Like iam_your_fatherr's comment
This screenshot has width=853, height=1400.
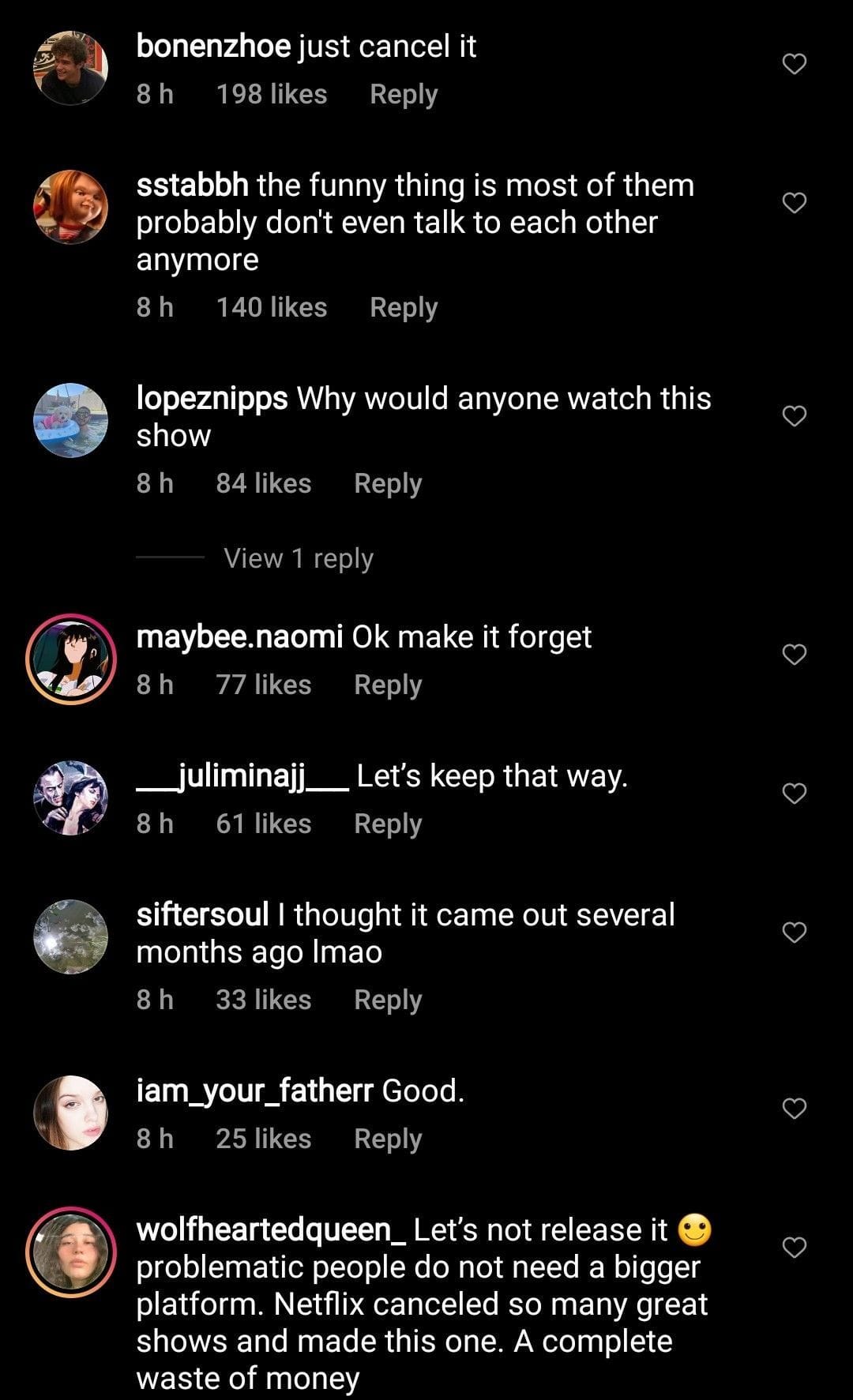(x=794, y=1109)
